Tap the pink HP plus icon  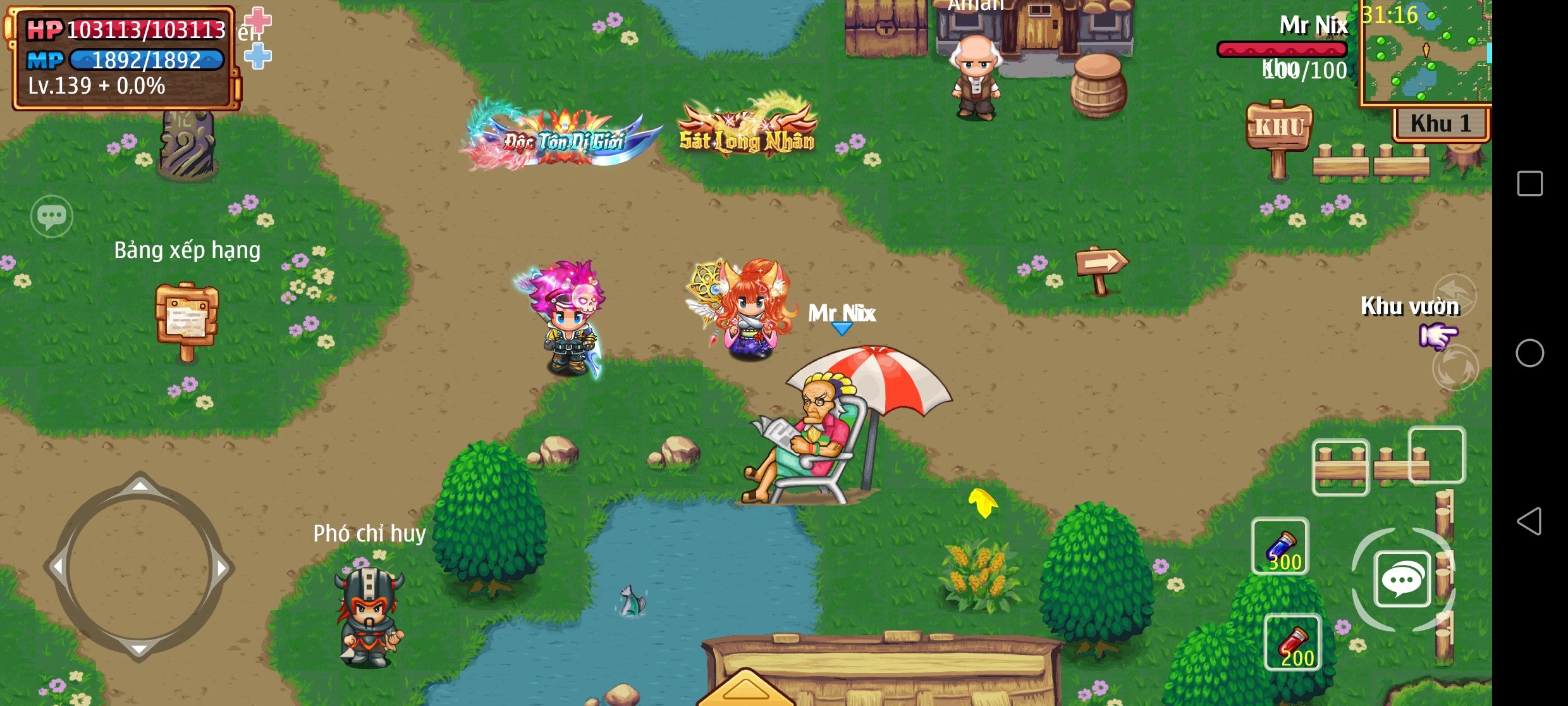(258, 20)
